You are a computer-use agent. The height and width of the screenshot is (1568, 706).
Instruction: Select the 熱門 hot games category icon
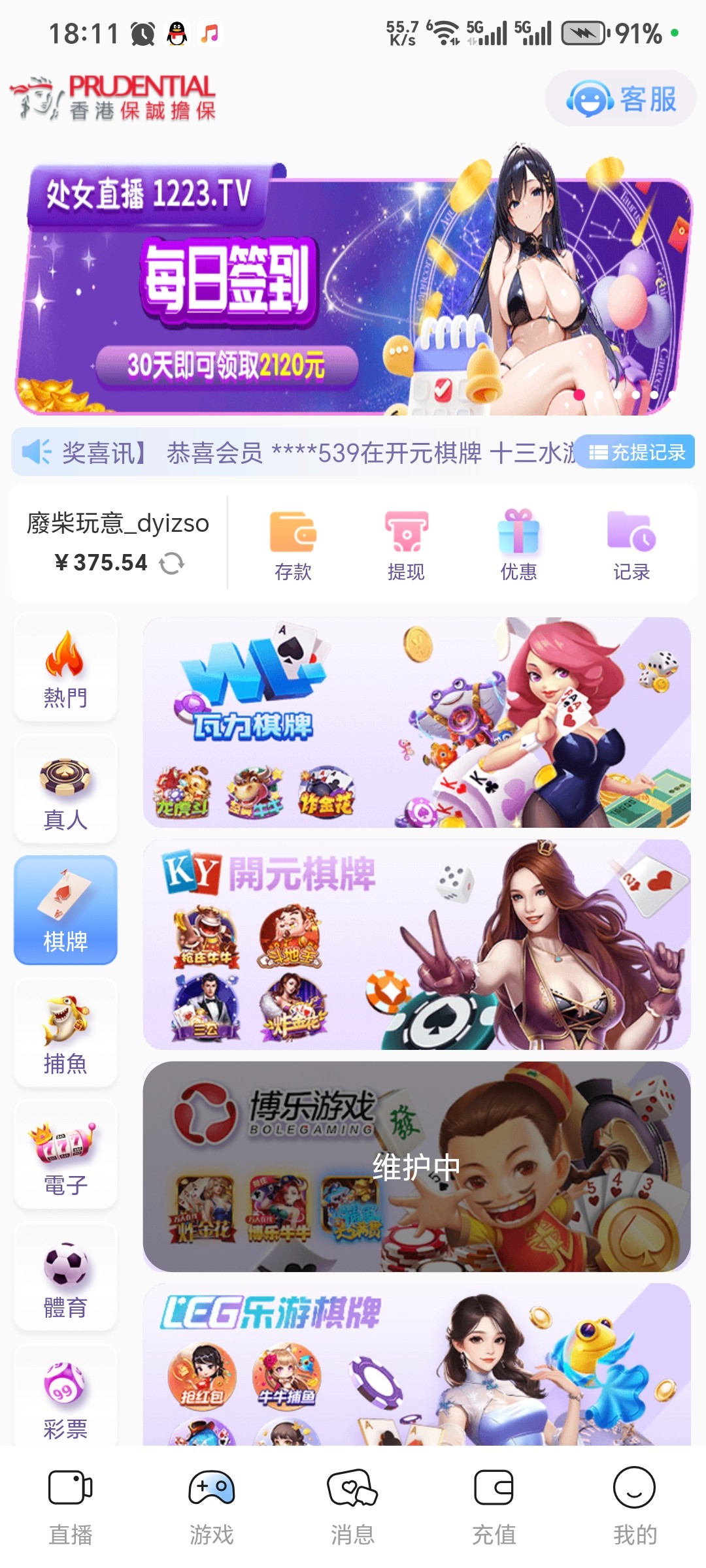click(x=65, y=666)
